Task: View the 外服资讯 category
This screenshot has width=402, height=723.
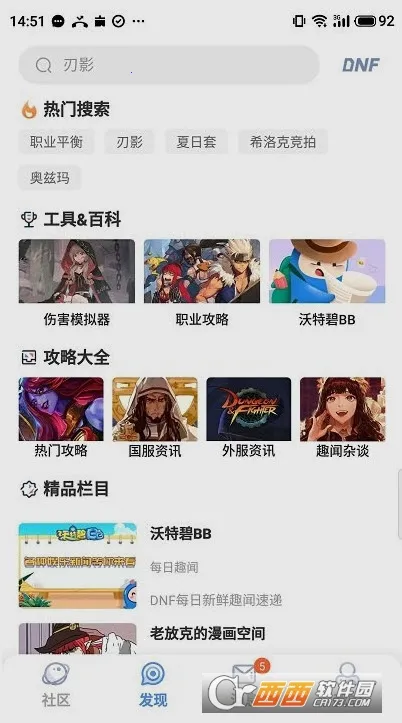Action: pyautogui.click(x=248, y=418)
